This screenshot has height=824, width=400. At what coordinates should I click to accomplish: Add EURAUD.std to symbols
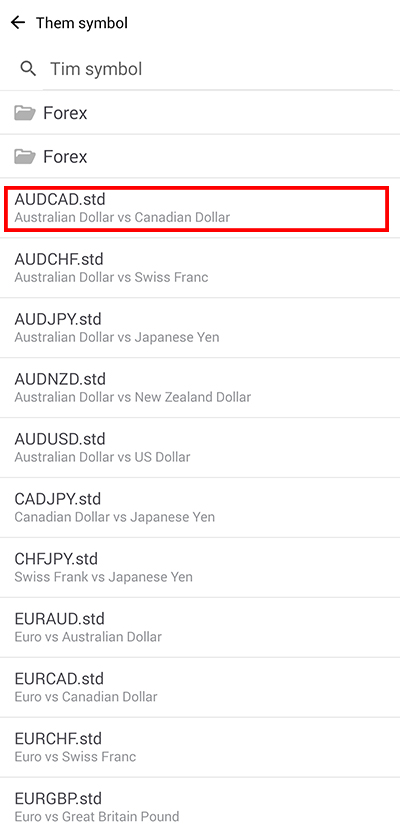tap(200, 627)
